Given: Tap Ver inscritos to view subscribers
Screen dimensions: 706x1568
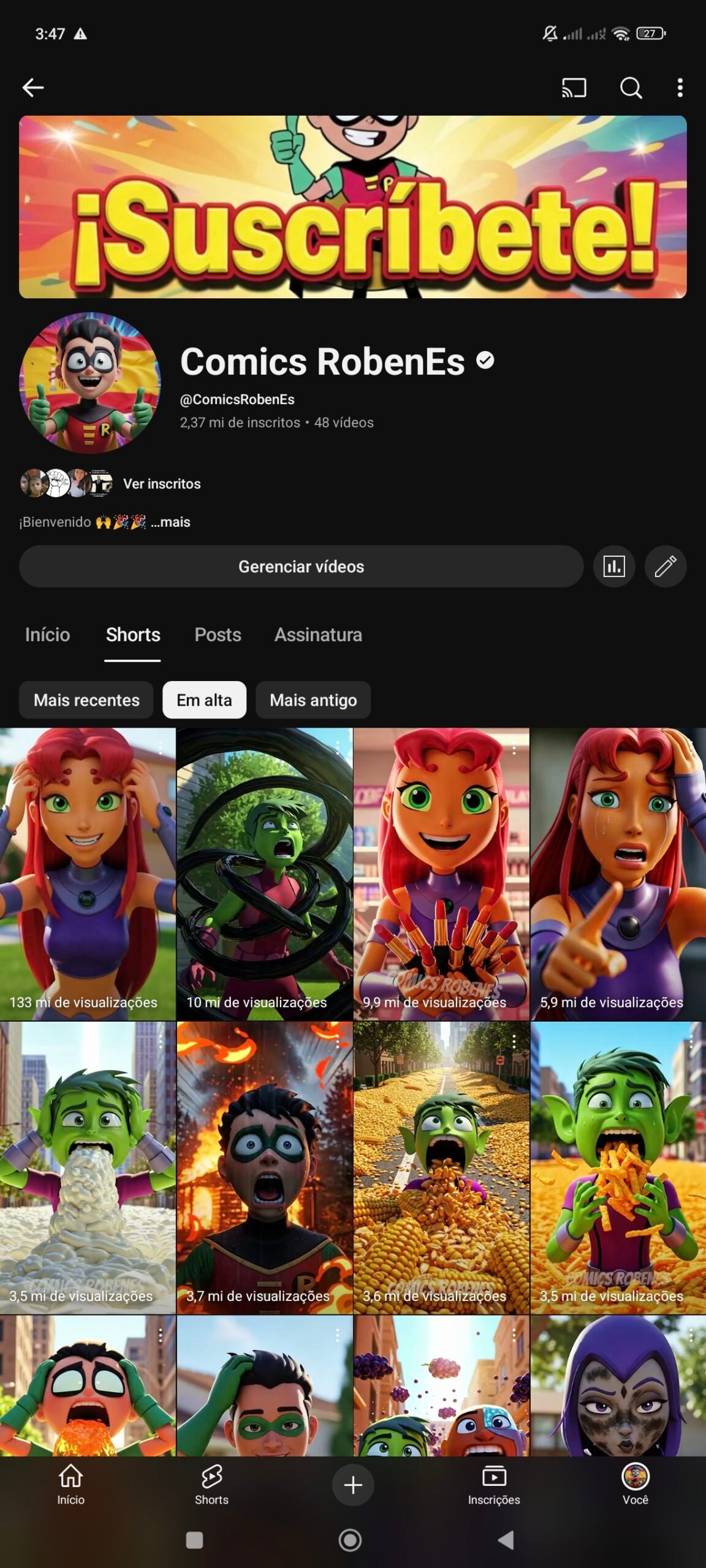Looking at the screenshot, I should coord(162,484).
